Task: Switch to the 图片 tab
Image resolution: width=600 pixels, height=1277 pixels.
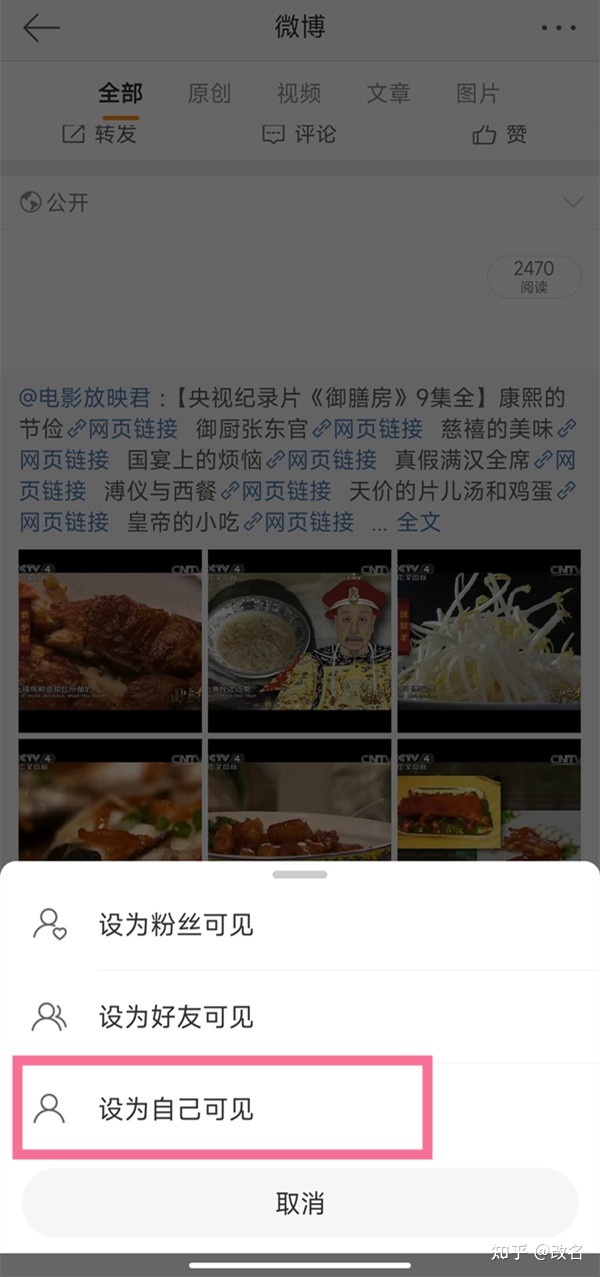Action: click(x=477, y=93)
